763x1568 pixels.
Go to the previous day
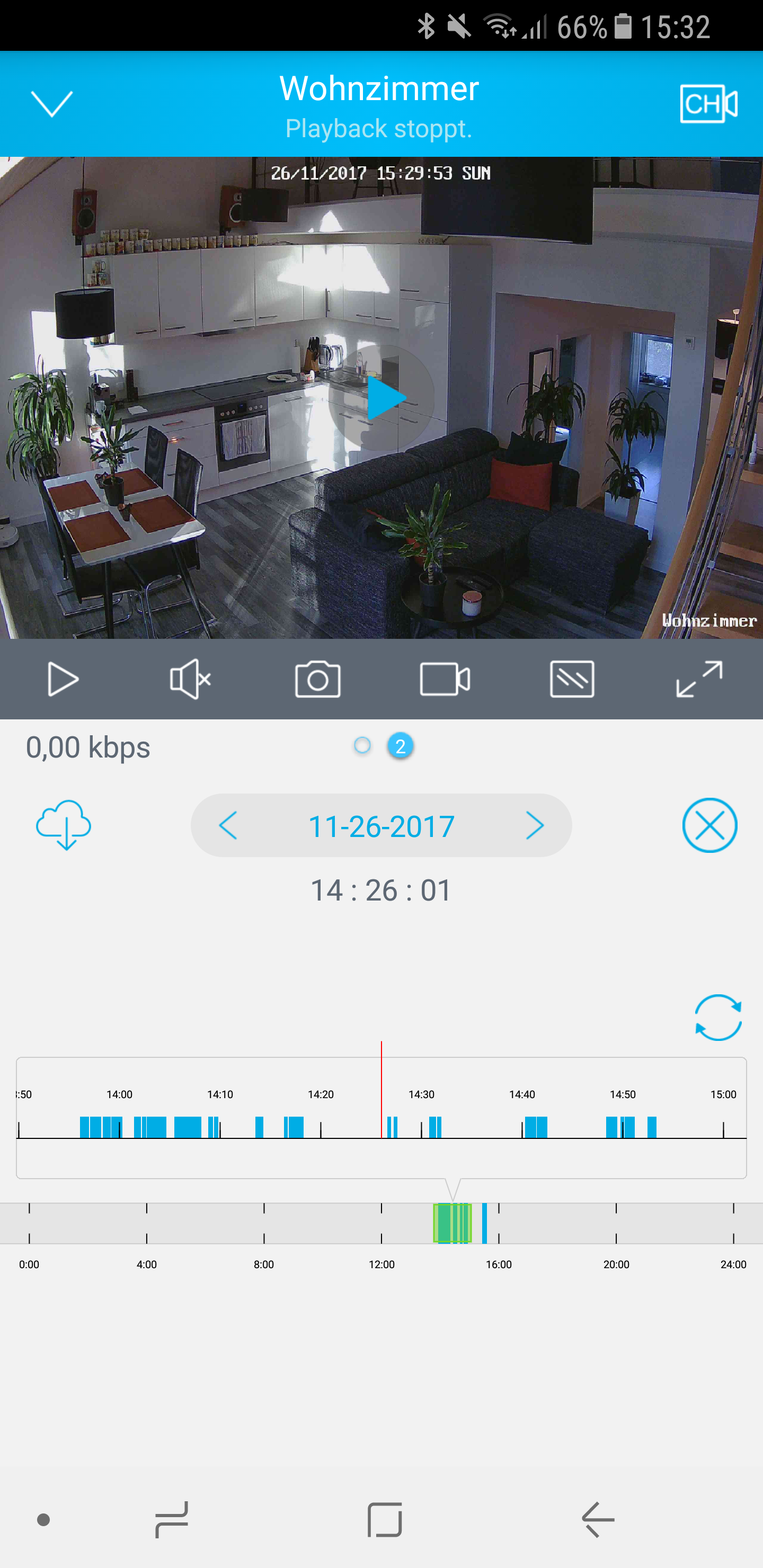(x=228, y=826)
